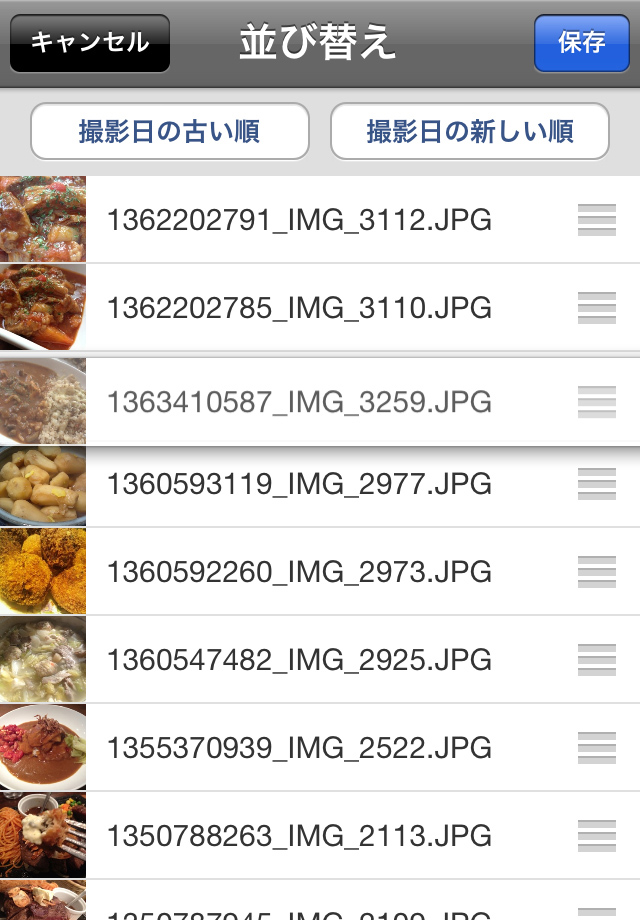The width and height of the screenshot is (640, 920).
Task: Tap the reorder handle for IMG_2977.JPG
Action: tap(597, 484)
